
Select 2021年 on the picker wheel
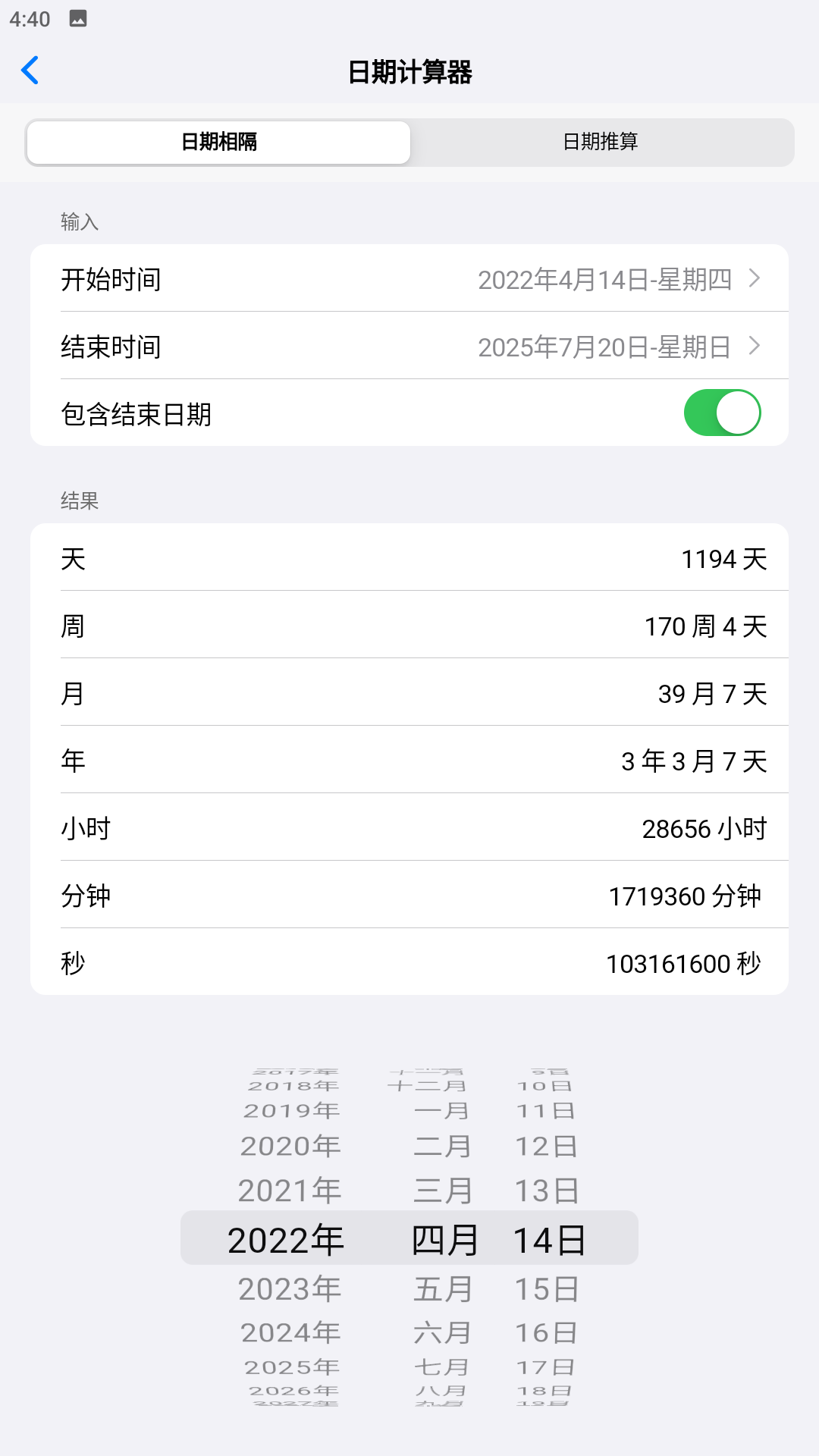289,1190
